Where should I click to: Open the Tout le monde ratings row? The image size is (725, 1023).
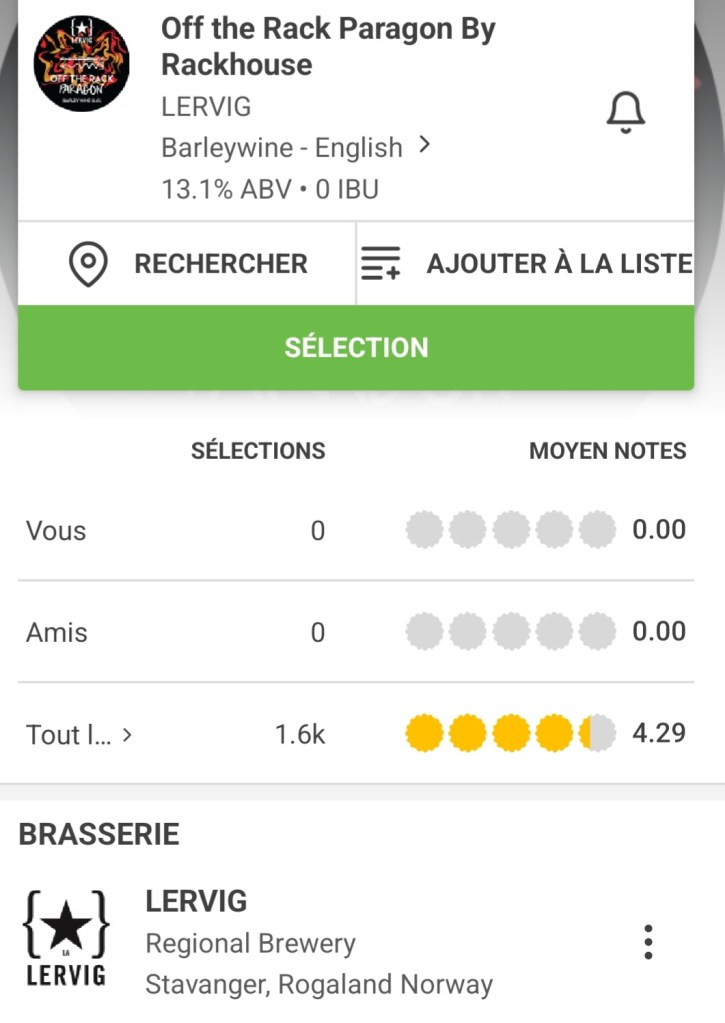[80, 735]
